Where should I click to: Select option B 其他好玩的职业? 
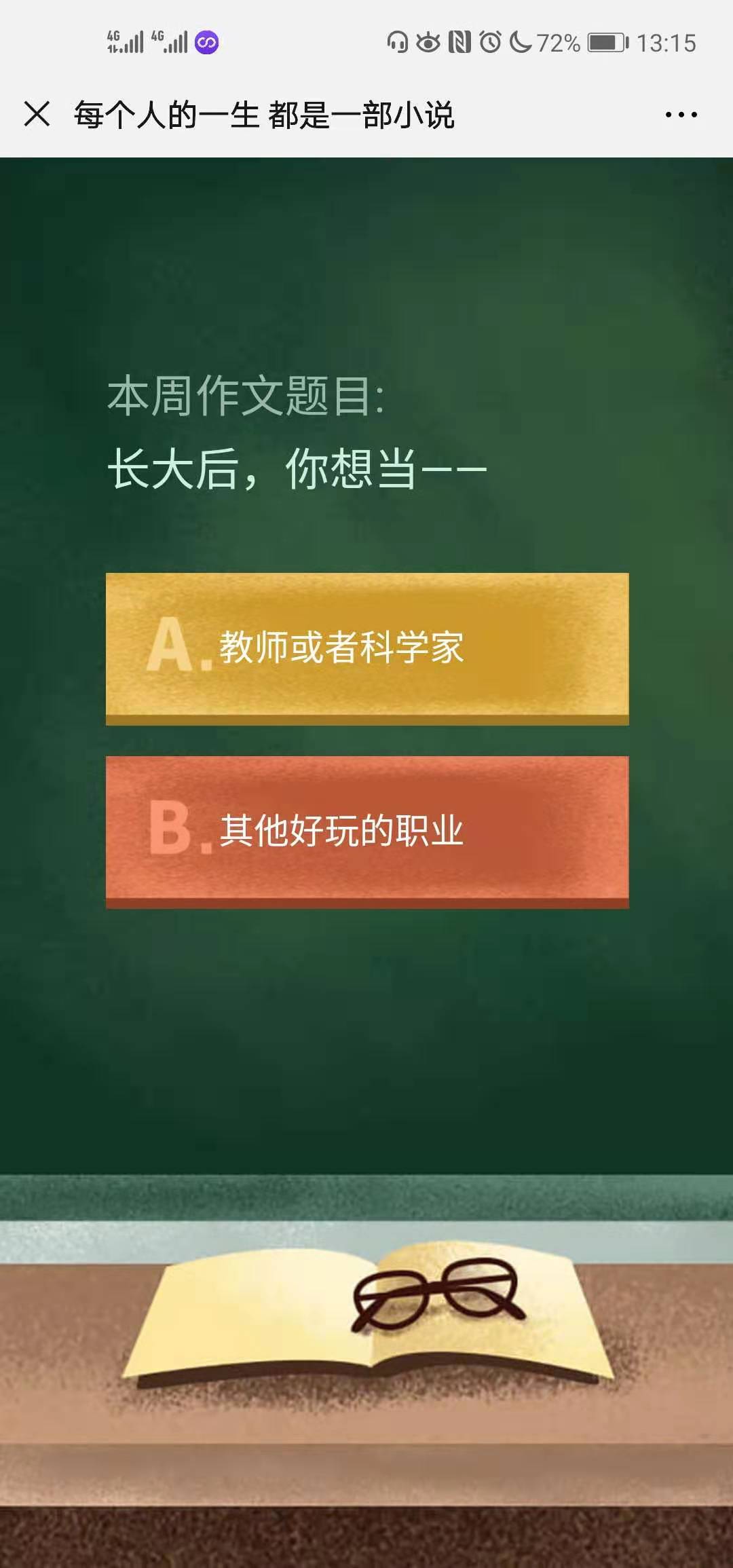pyautogui.click(x=367, y=830)
